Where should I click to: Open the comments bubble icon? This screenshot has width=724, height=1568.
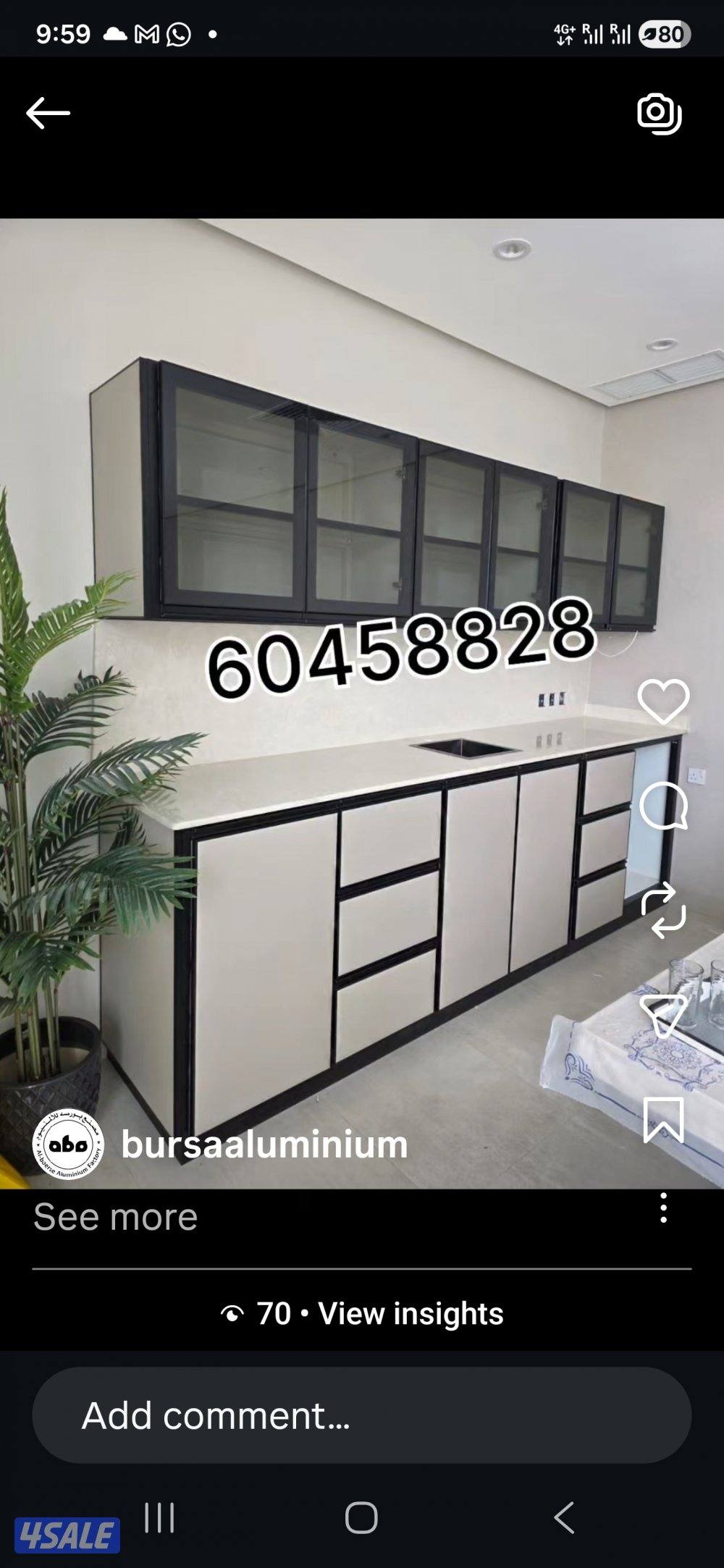pyautogui.click(x=663, y=806)
